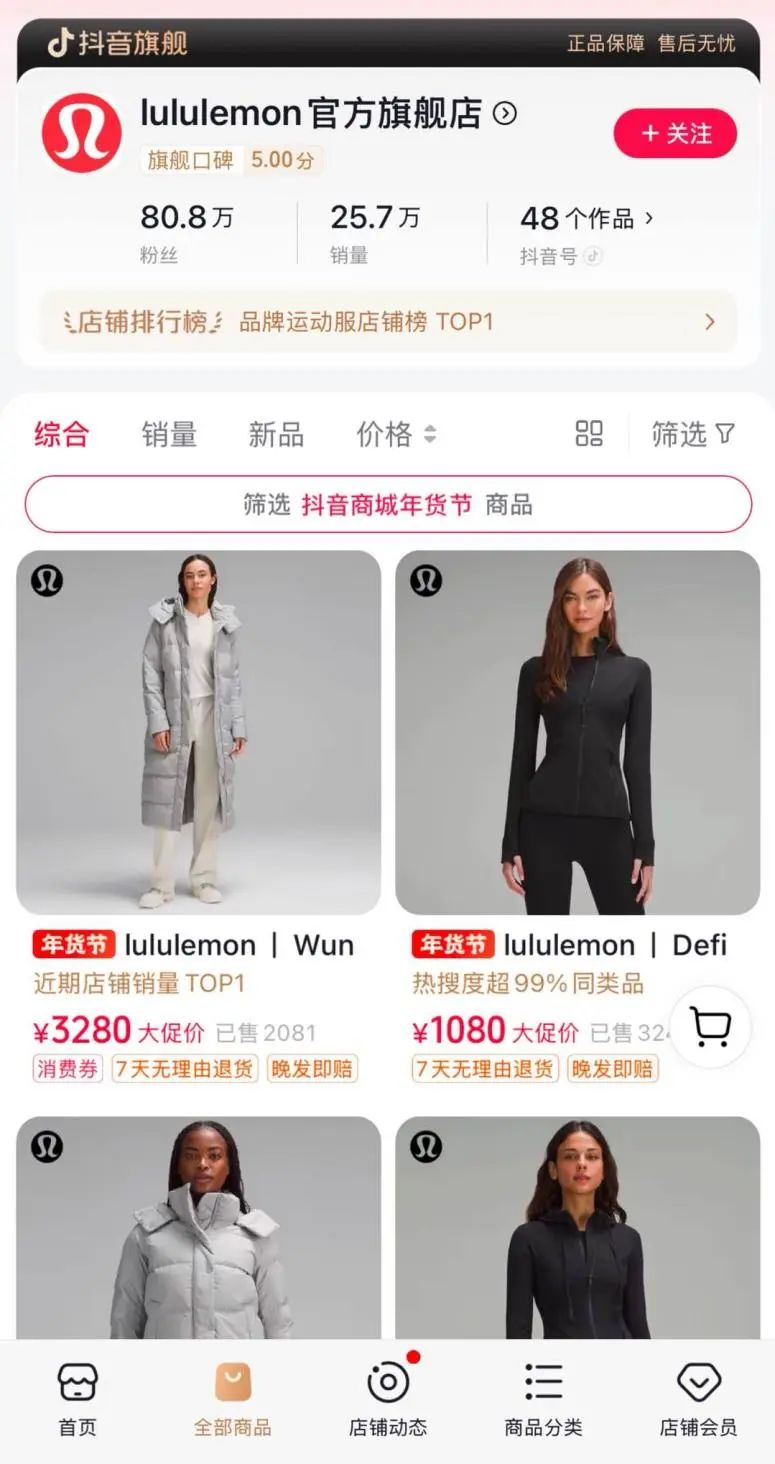Open the floating shopping cart
The width and height of the screenshot is (775, 1464).
[710, 1027]
